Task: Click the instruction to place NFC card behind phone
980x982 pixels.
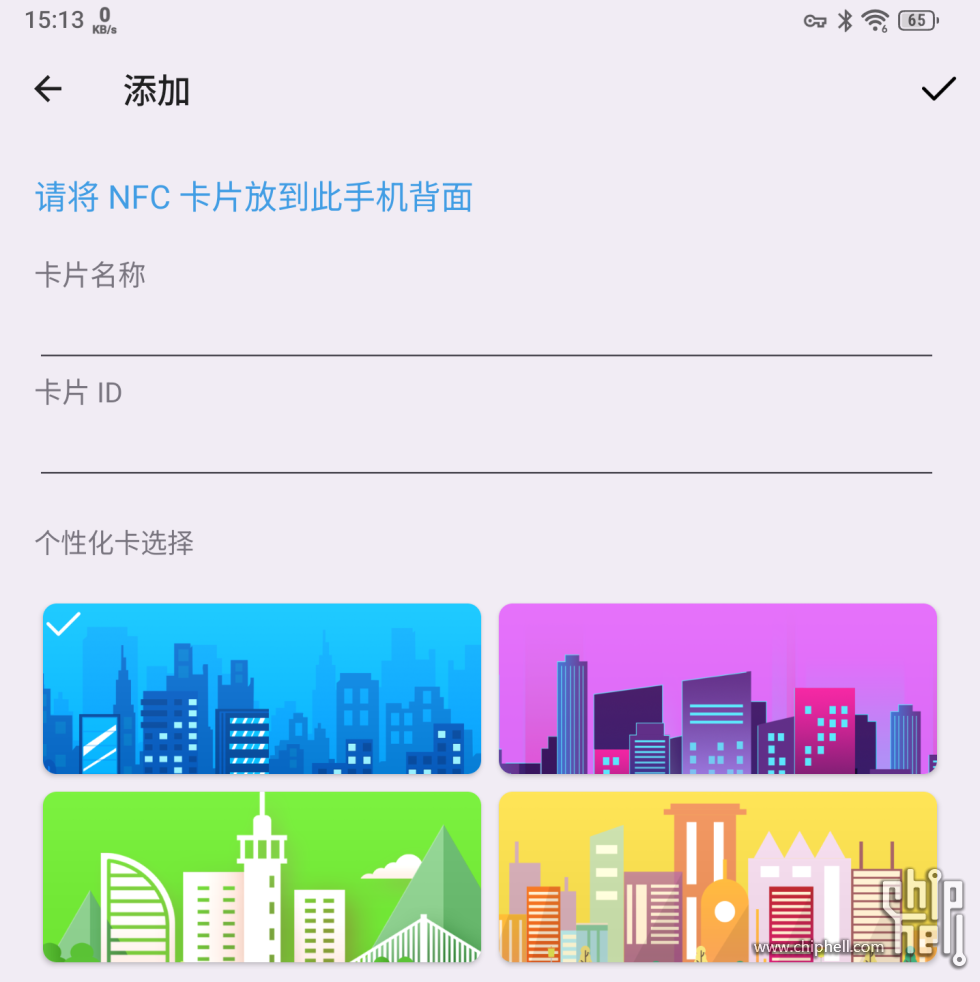Action: pyautogui.click(x=254, y=197)
